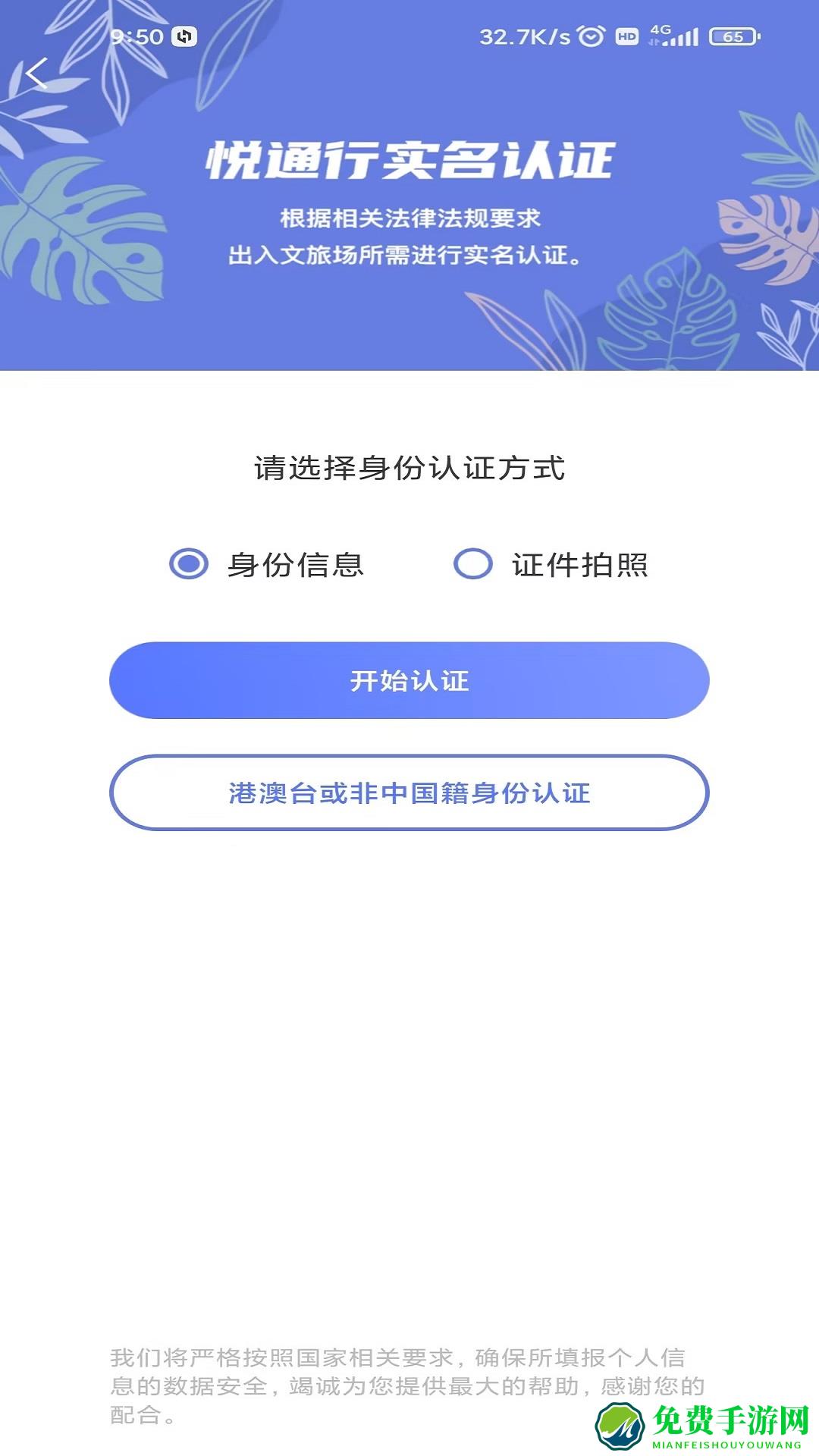Viewport: 819px width, 1456px height.
Task: Tap the 身份信息 text label
Action: pyautogui.click(x=296, y=566)
